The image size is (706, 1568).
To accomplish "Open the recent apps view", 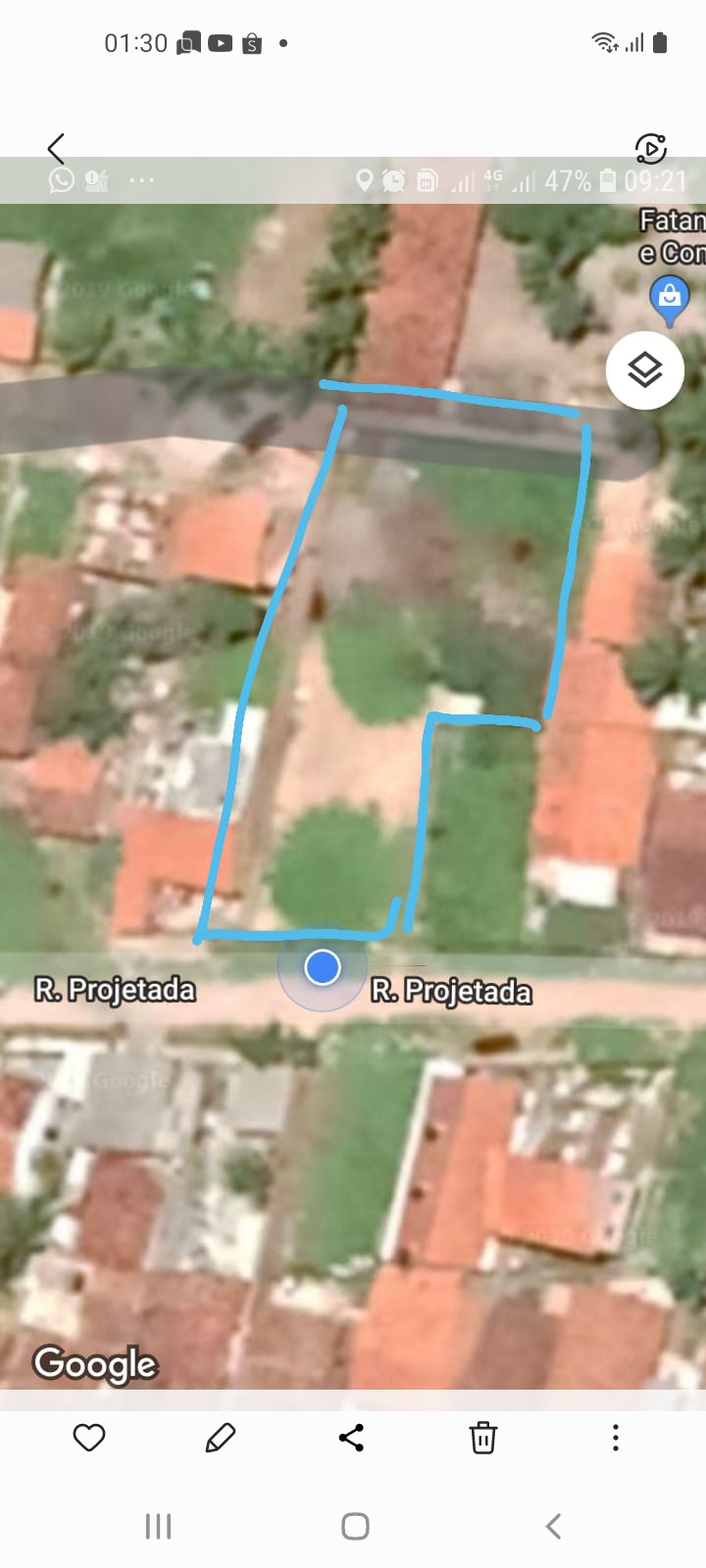I will click(x=158, y=1526).
